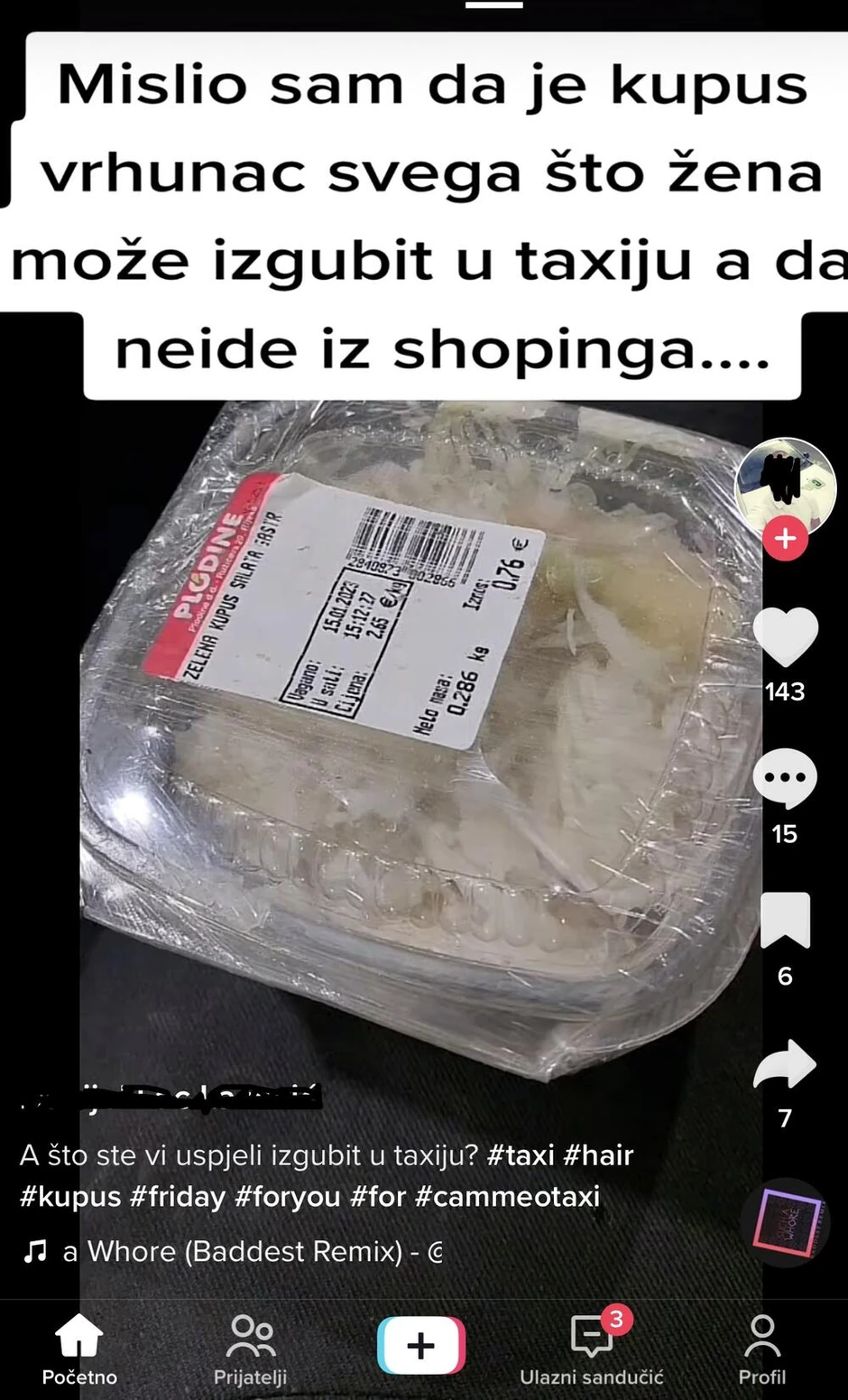Tap the music note icon beside sound name

[34, 1252]
